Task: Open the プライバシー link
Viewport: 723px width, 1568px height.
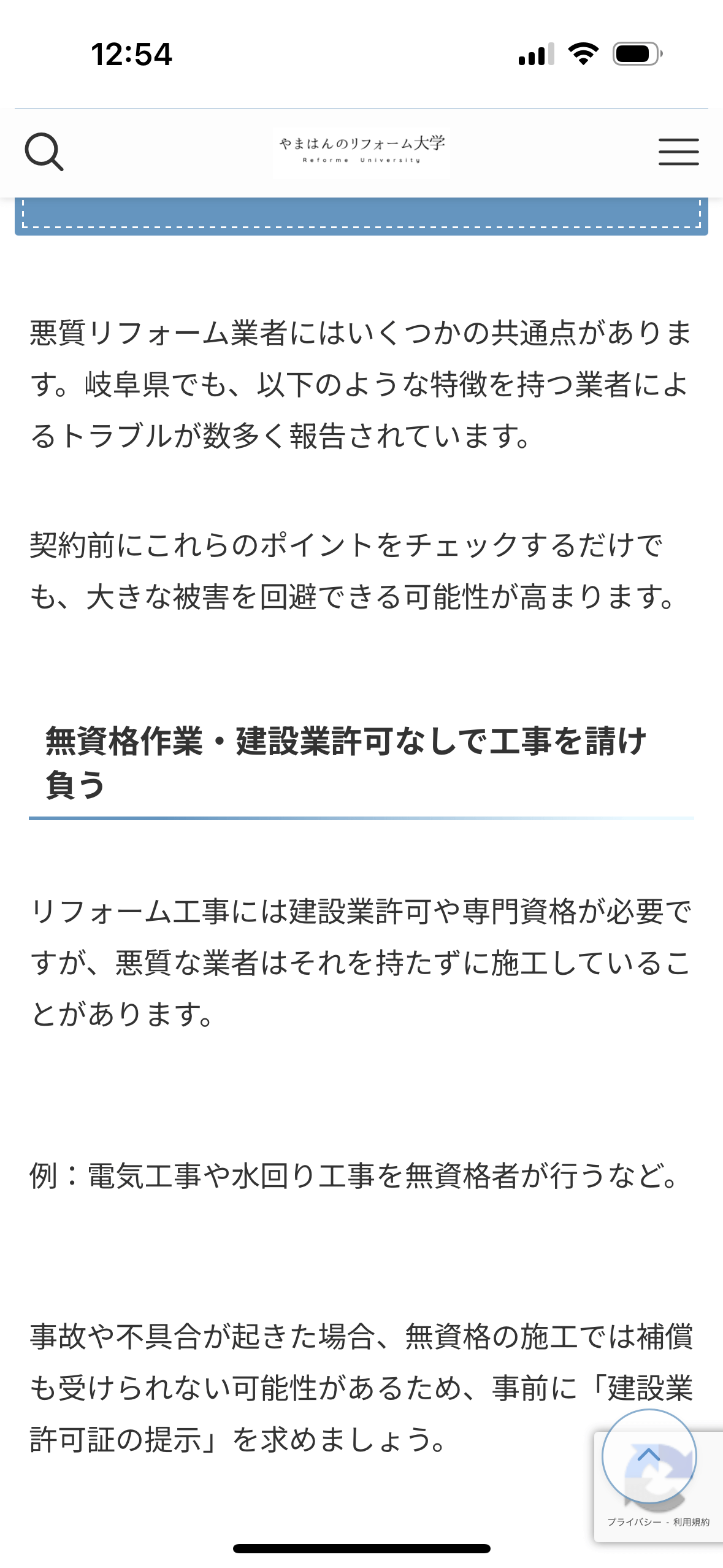Action: click(x=634, y=1522)
